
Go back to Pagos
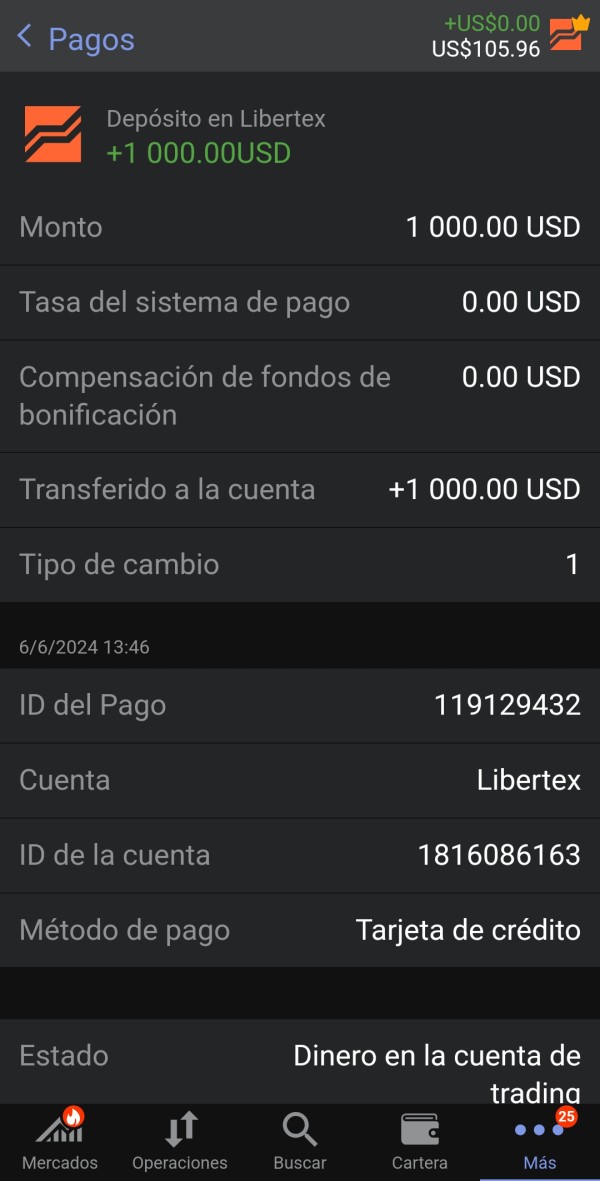[75, 38]
